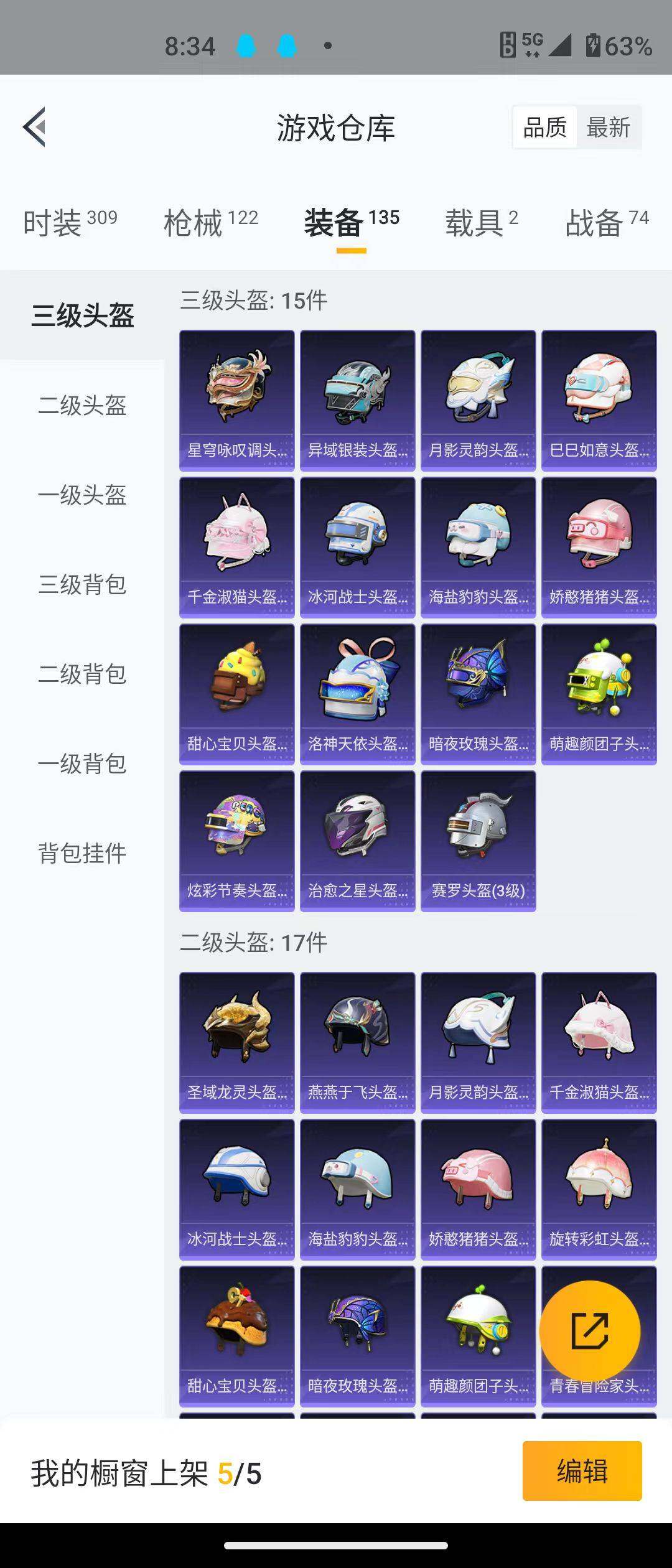The height and width of the screenshot is (1568, 672).
Task: Open the 洛神天依头盔 item
Action: pos(357,694)
